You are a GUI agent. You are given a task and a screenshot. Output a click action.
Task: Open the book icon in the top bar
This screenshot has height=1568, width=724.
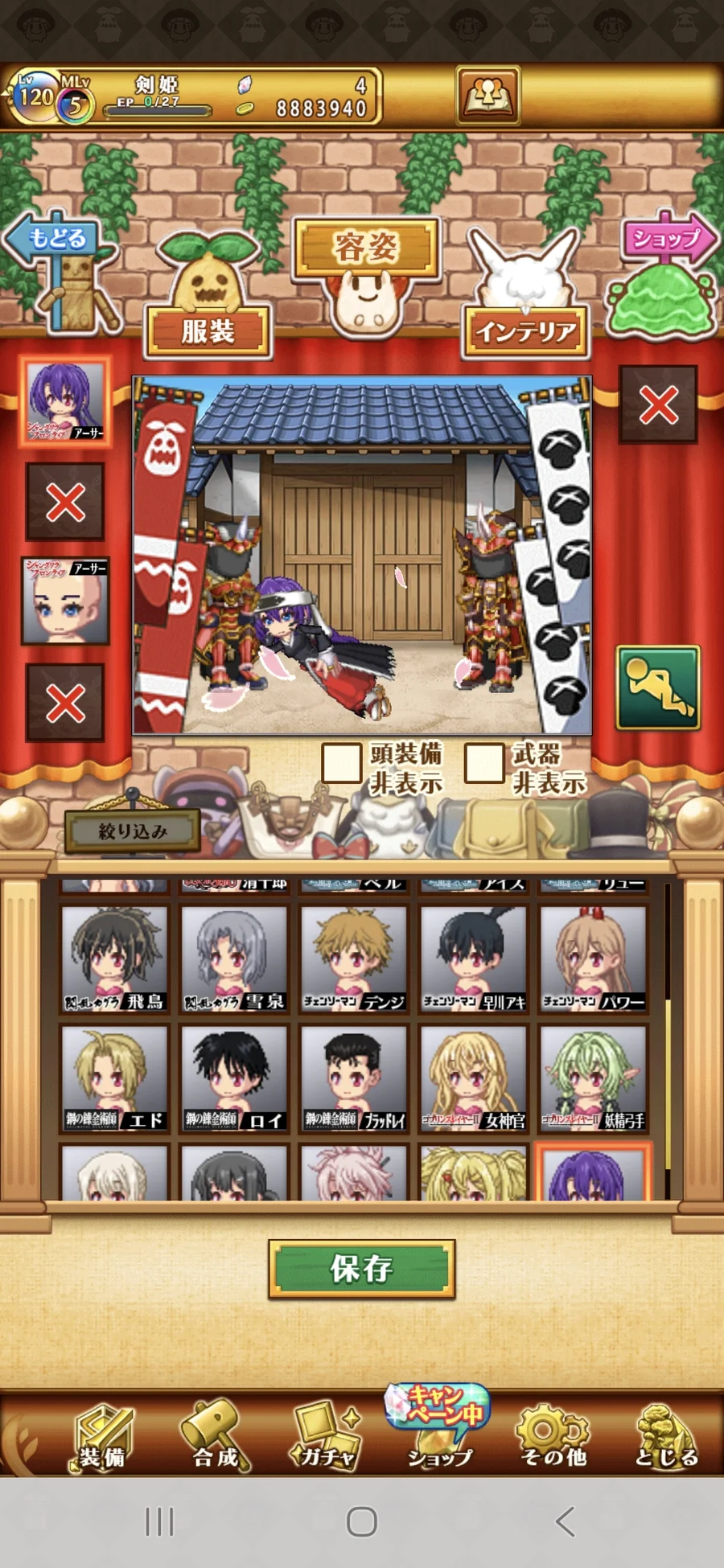click(488, 95)
